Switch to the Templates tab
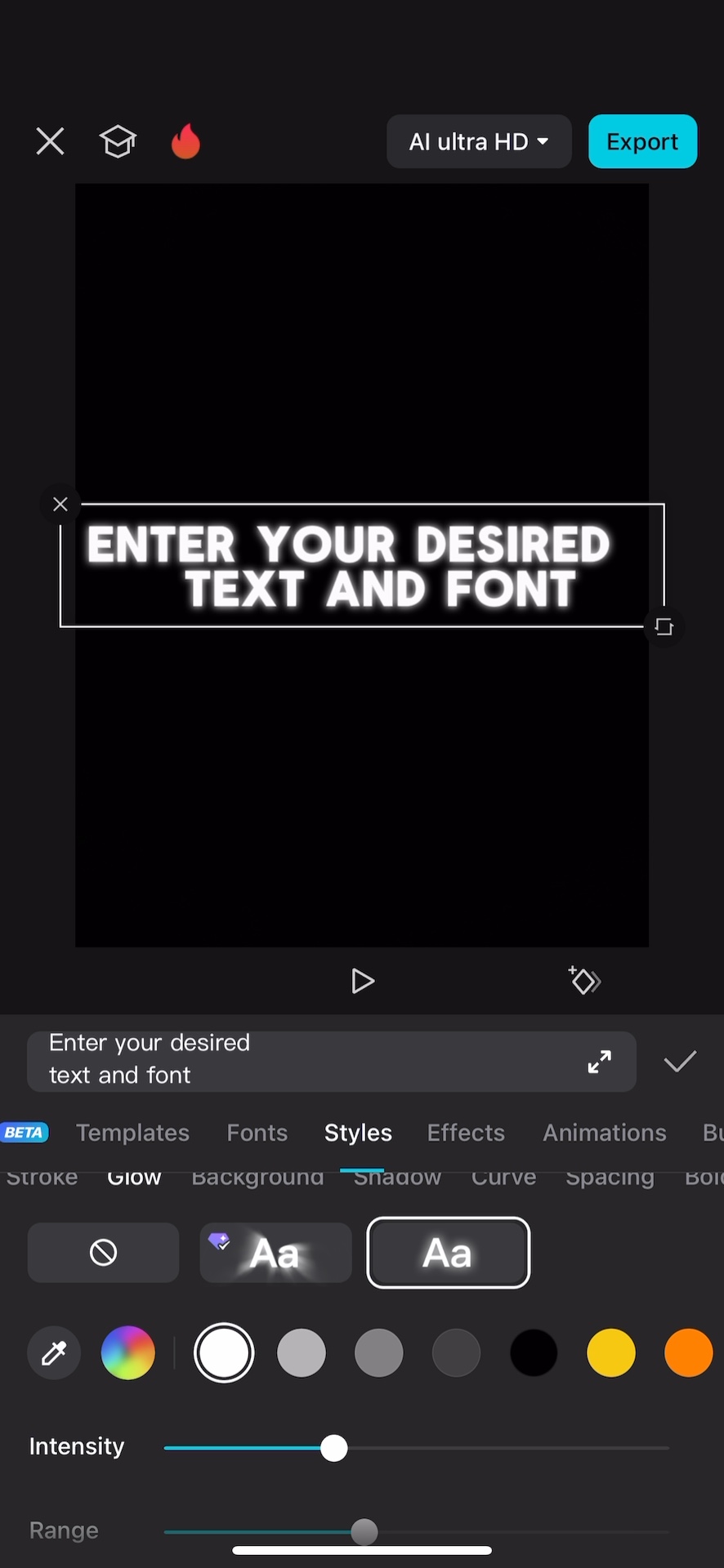The width and height of the screenshot is (724, 1568). [132, 1133]
